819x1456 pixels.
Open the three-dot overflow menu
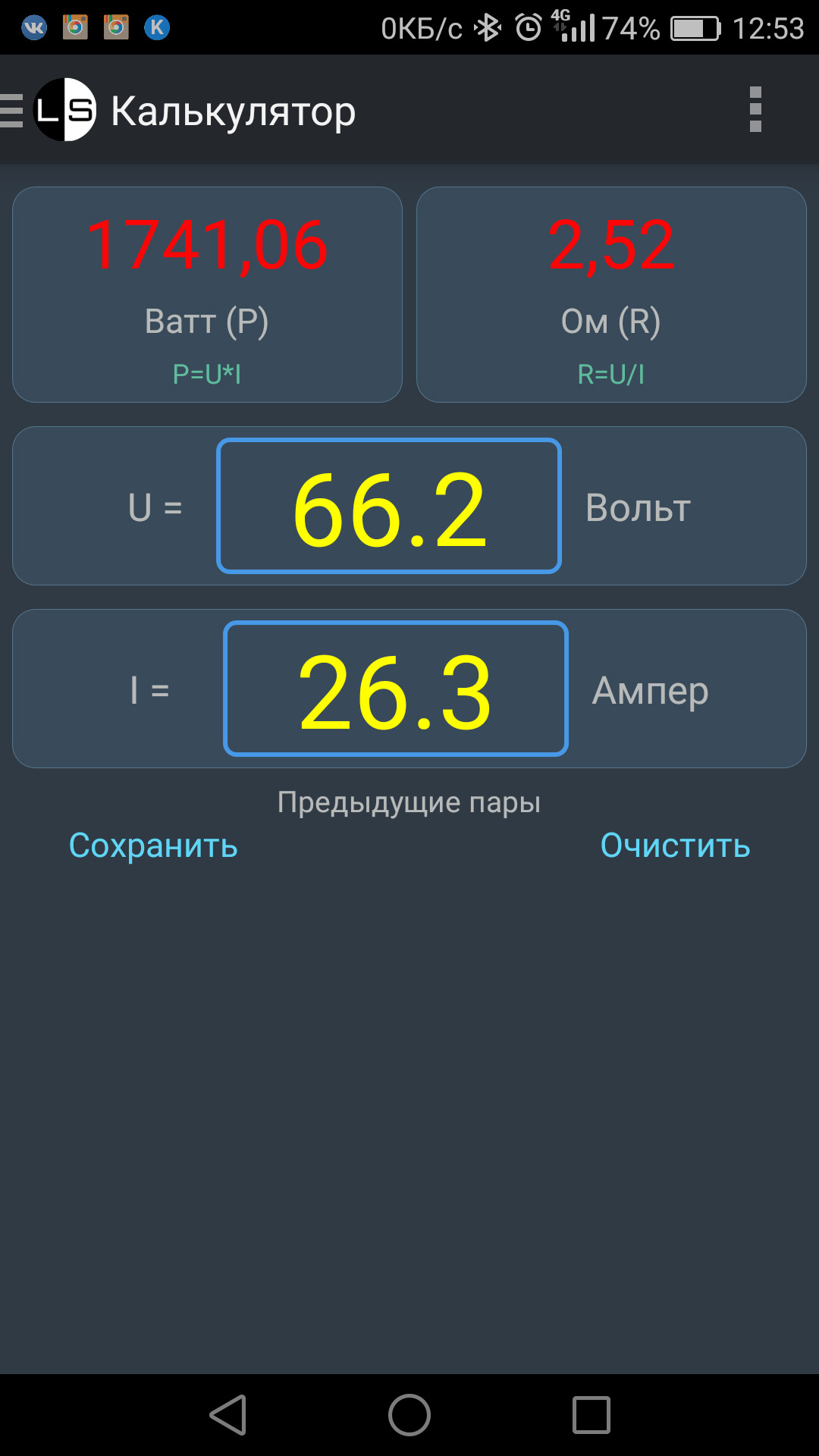(x=755, y=110)
